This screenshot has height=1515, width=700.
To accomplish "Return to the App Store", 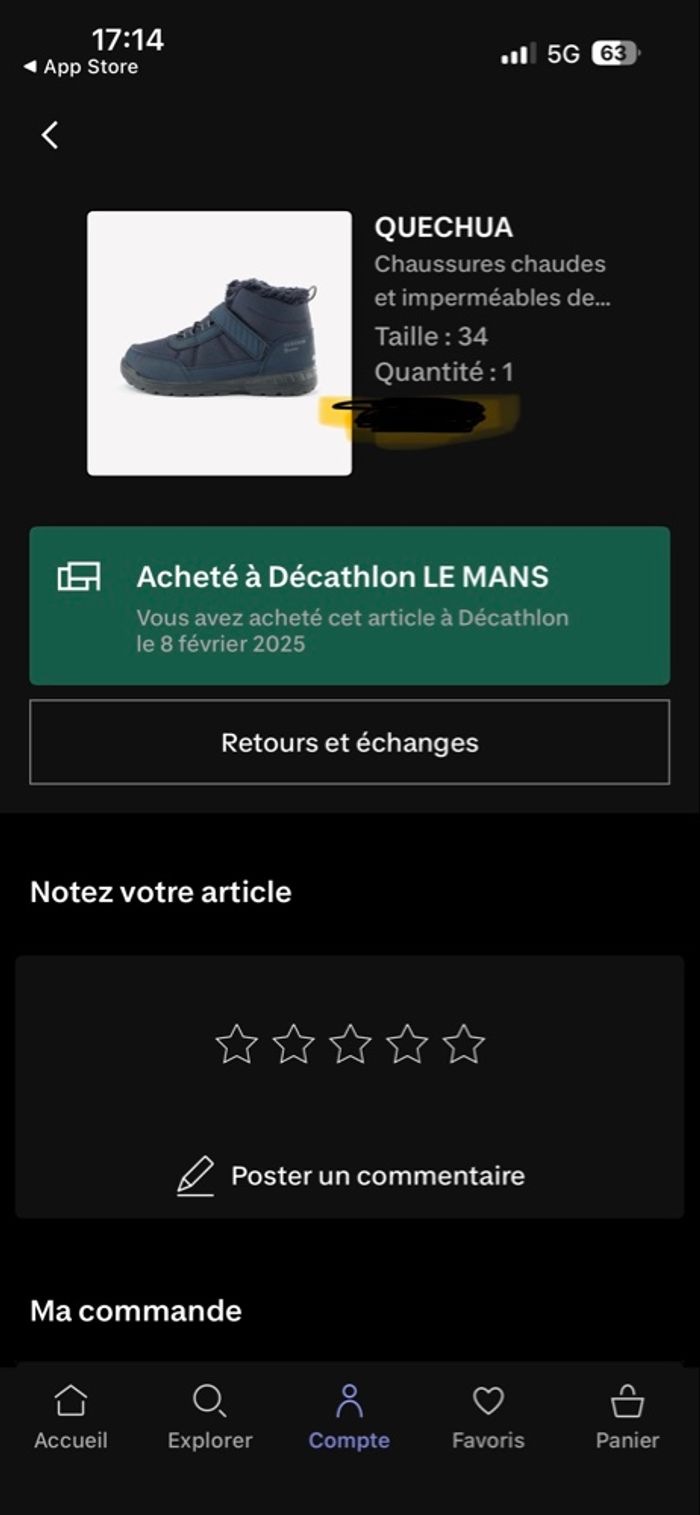I will coord(81,67).
